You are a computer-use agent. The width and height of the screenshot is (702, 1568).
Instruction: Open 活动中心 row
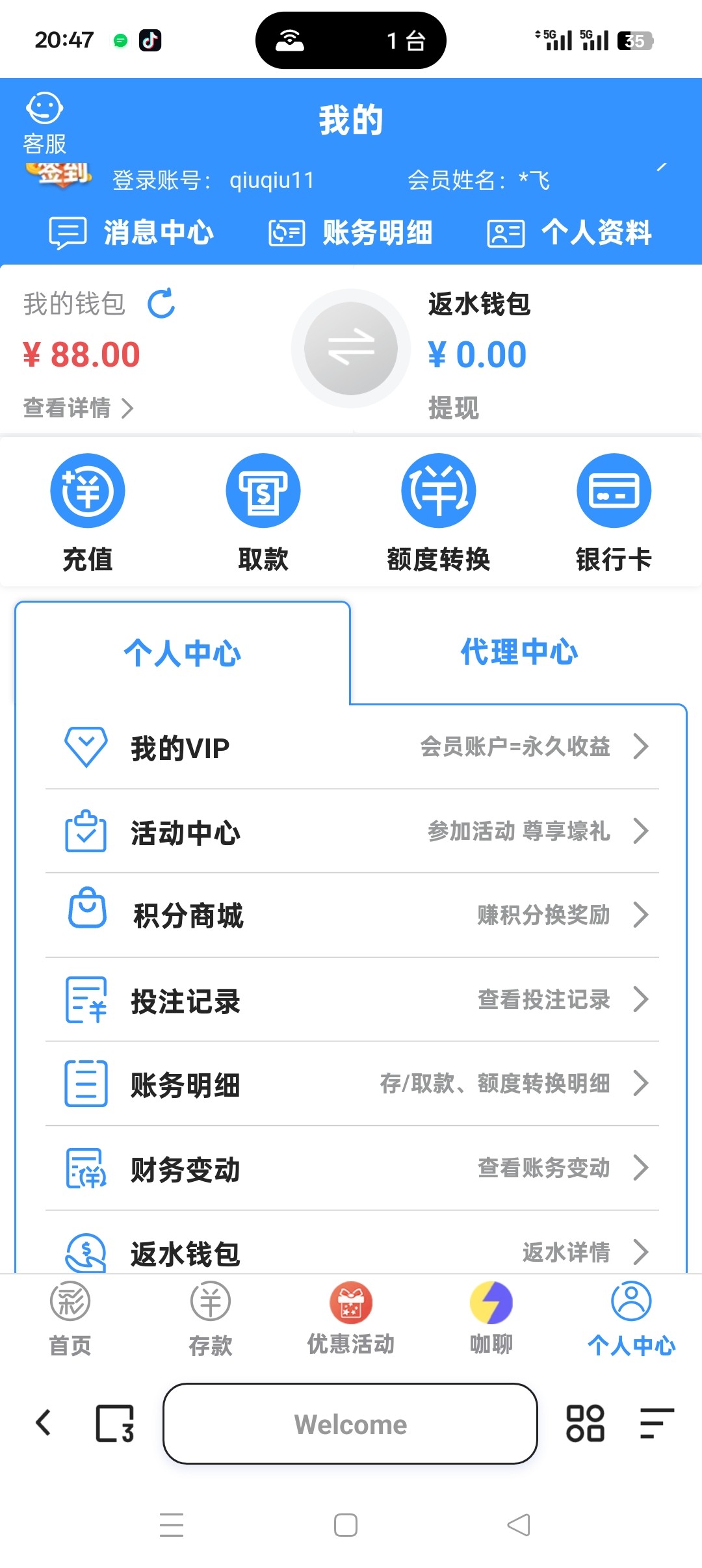351,831
